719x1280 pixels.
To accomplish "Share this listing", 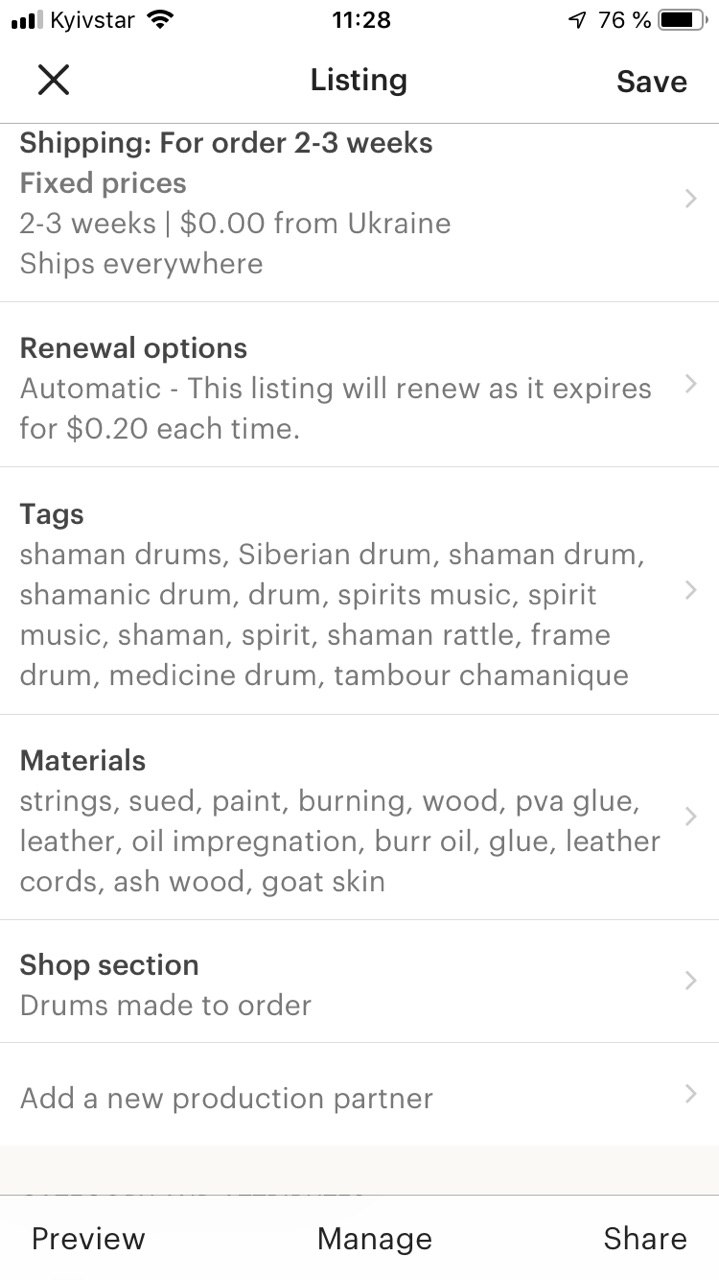I will pos(645,1239).
